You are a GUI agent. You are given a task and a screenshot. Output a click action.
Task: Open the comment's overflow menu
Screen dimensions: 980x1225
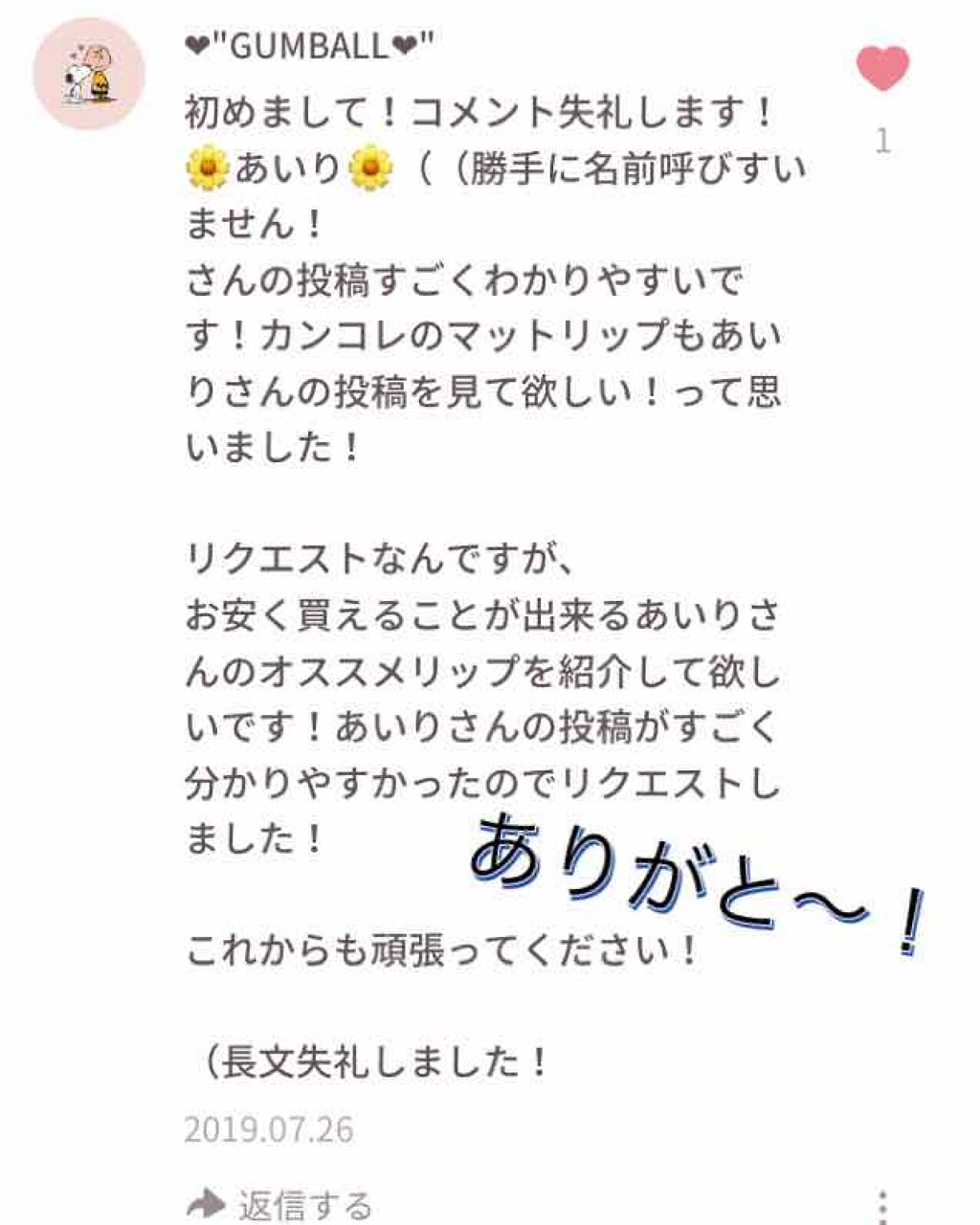882,1206
